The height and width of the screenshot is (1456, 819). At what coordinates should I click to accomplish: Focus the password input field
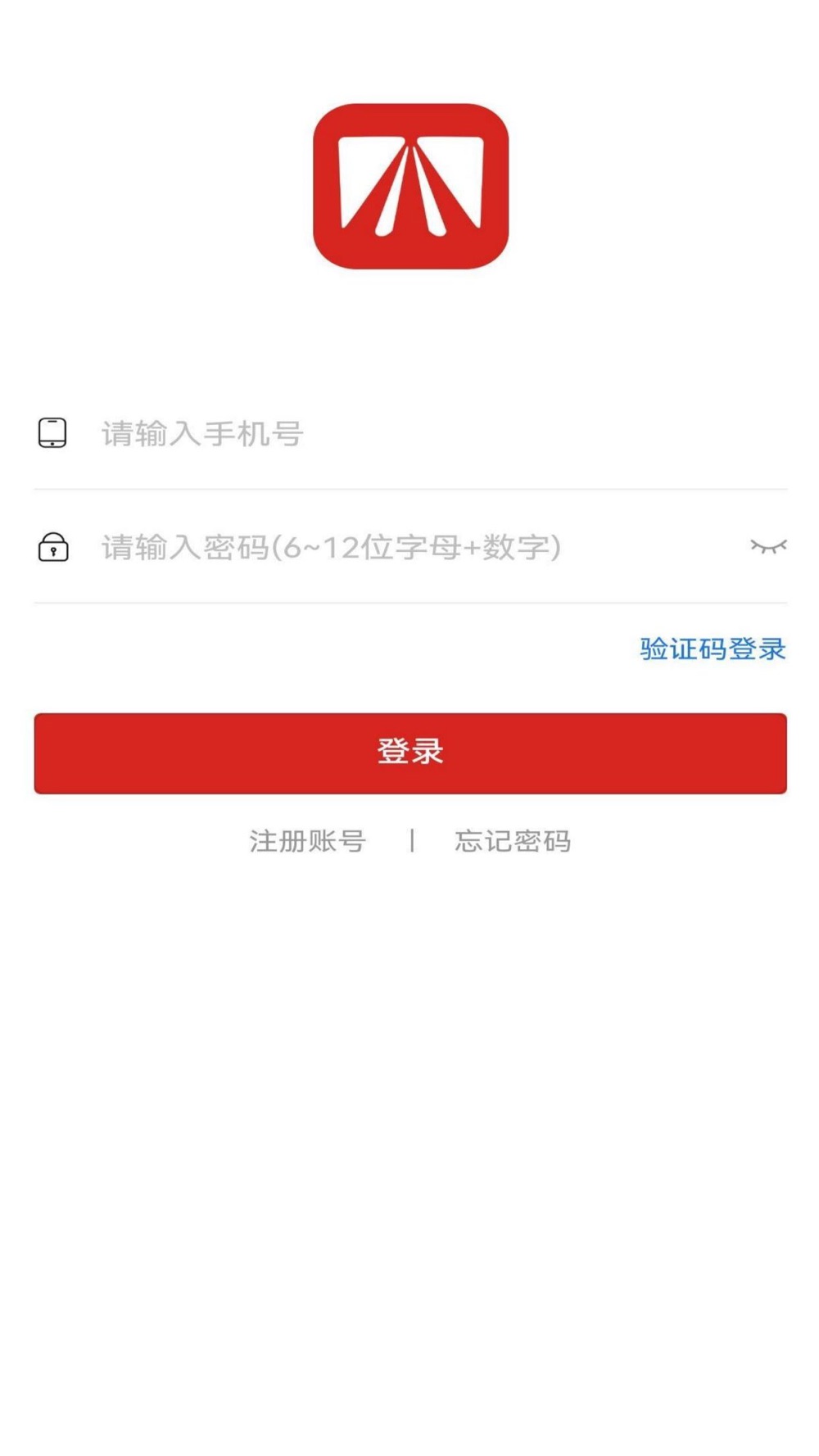pos(393,547)
